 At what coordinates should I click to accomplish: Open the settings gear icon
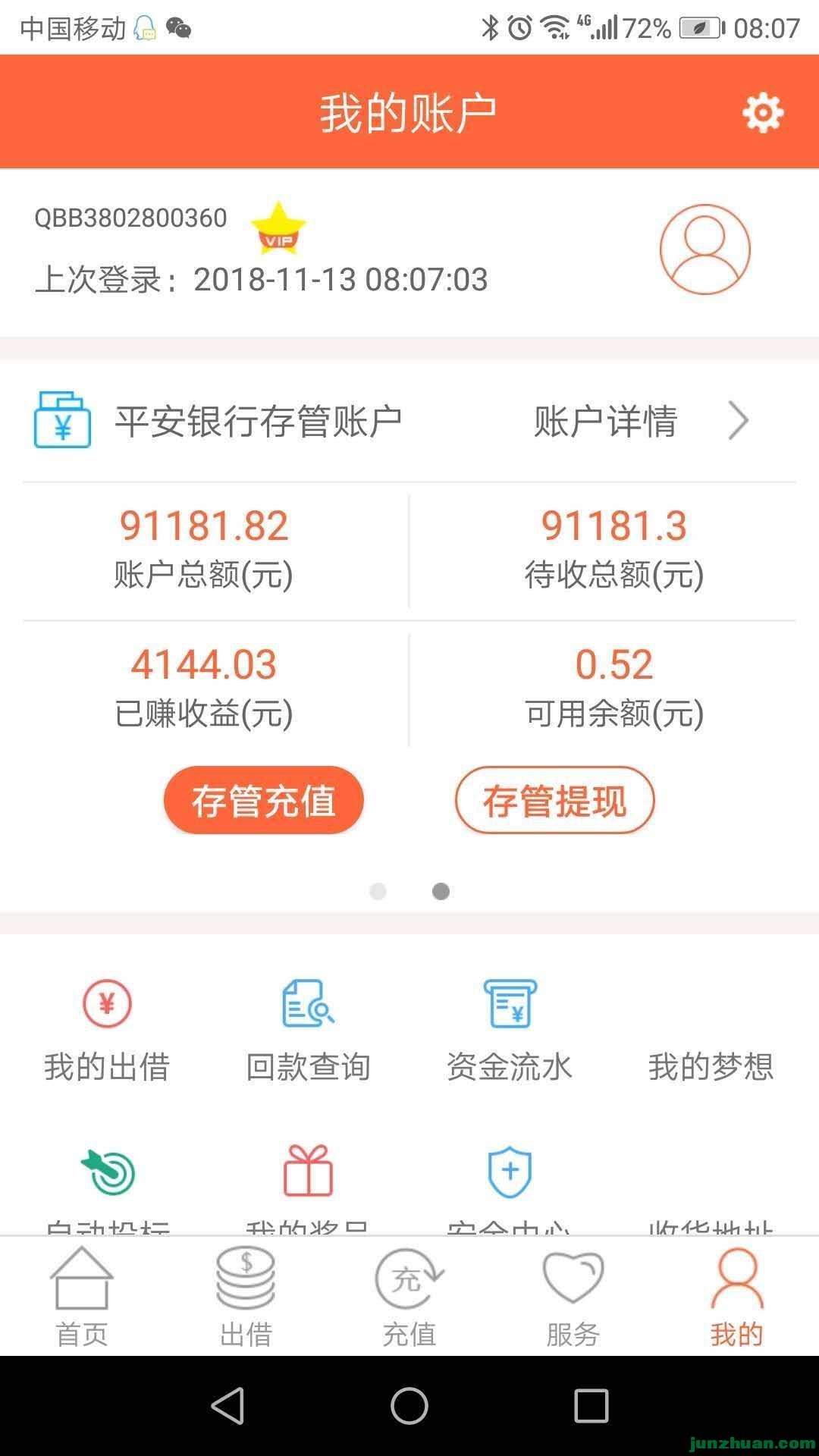click(762, 114)
